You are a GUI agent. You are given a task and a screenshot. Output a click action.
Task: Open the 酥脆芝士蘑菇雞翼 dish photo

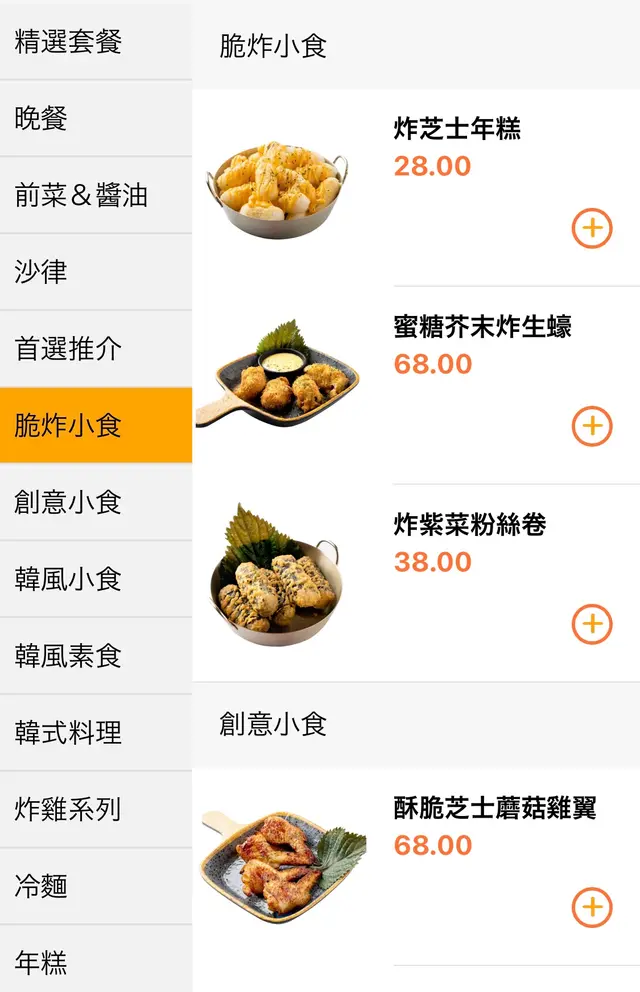click(282, 853)
